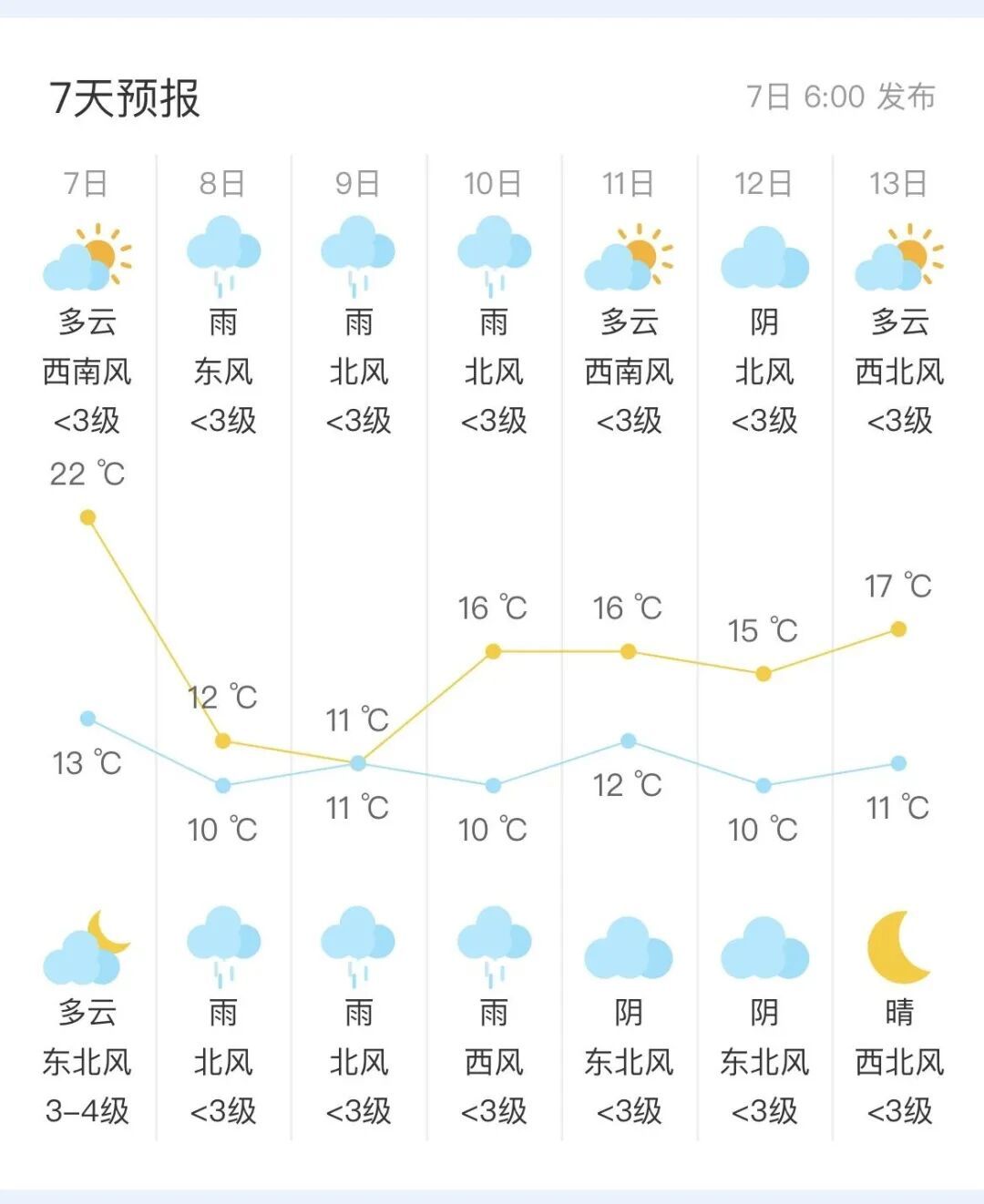Toggle the 22 ℃ temperature point on the chart
Screen dimensions: 984x1204
(87, 516)
